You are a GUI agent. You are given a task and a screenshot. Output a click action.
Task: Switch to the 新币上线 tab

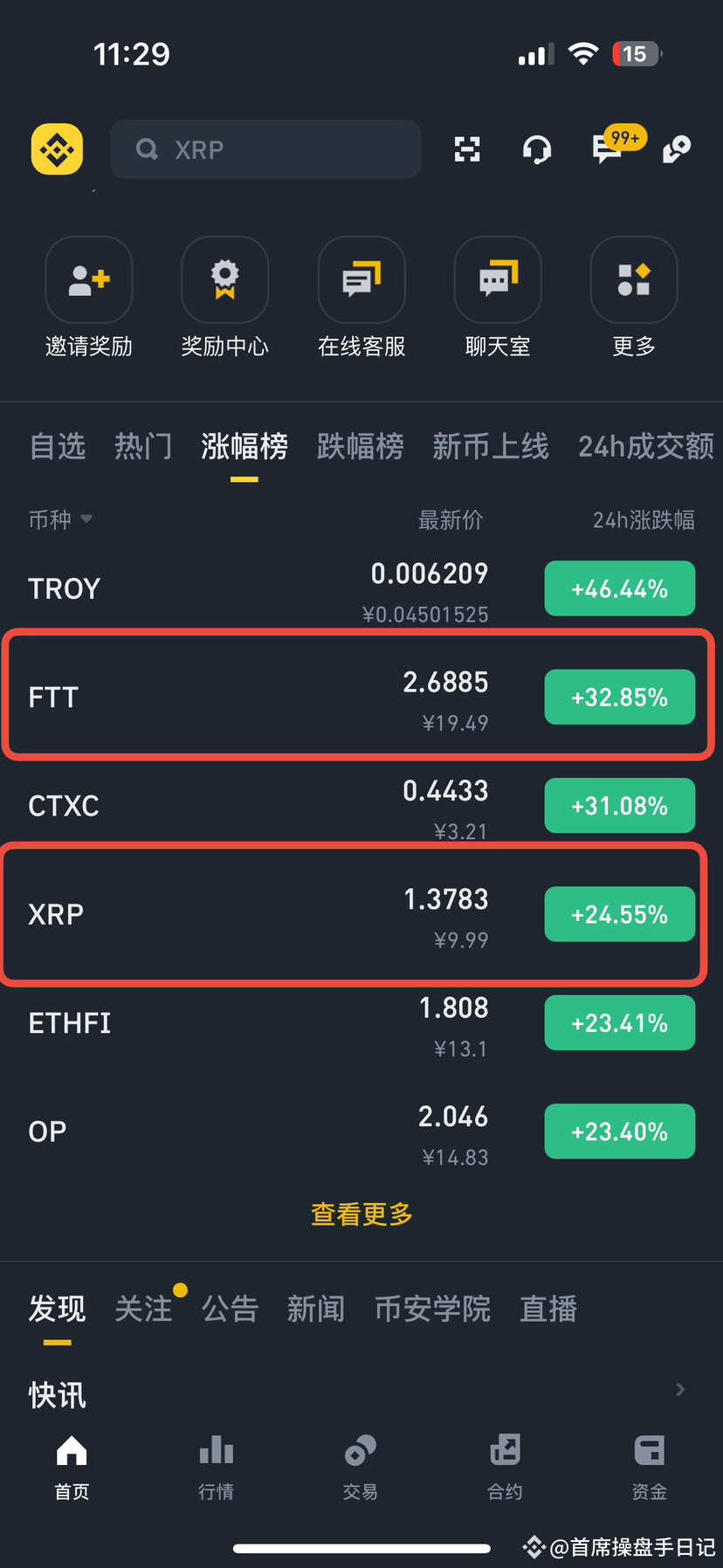pyautogui.click(x=491, y=446)
